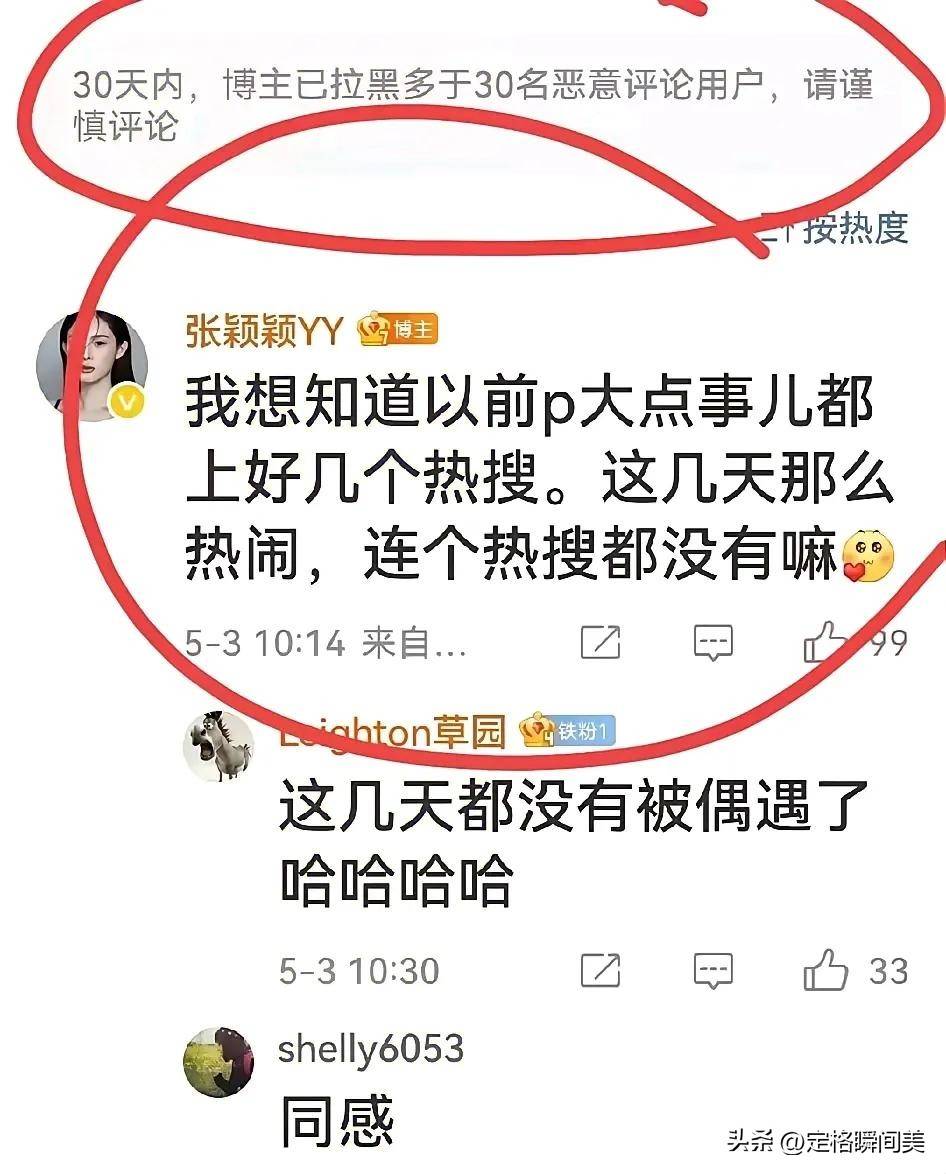Repost the comment posted at 5-3 10:30
Image resolution: width=946 pixels, height=1174 pixels.
[x=600, y=970]
